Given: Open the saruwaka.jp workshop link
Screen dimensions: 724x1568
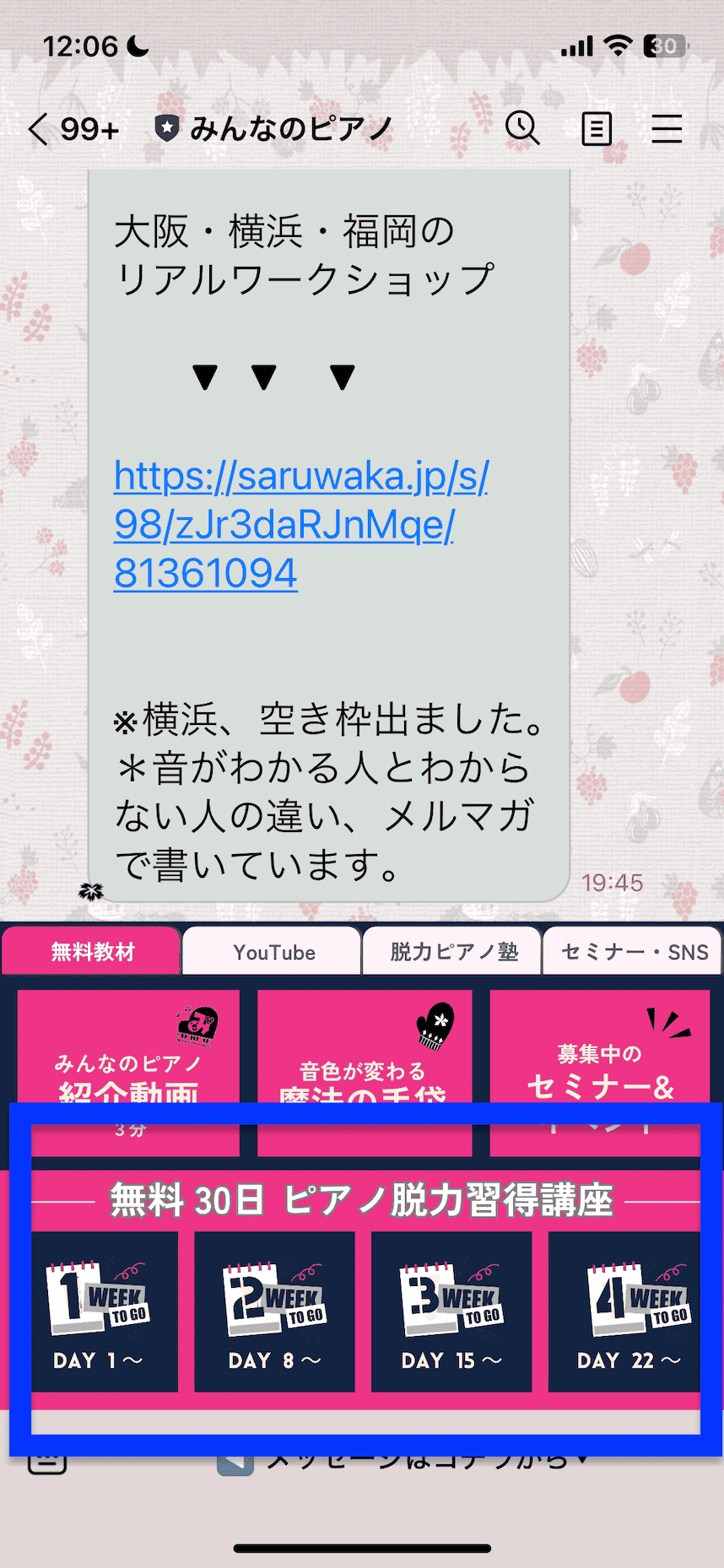Looking at the screenshot, I should [300, 524].
